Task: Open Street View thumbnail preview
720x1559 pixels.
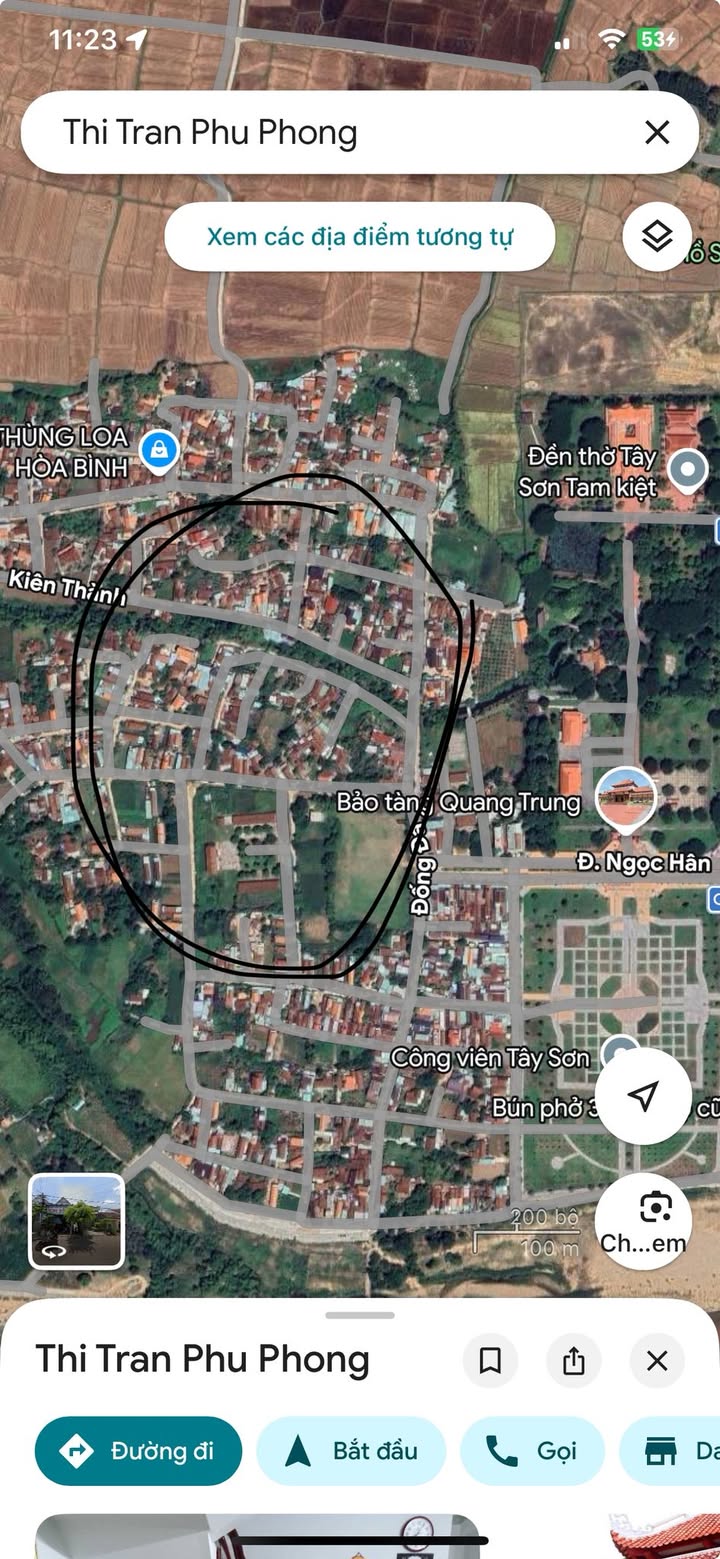Action: (x=77, y=1221)
